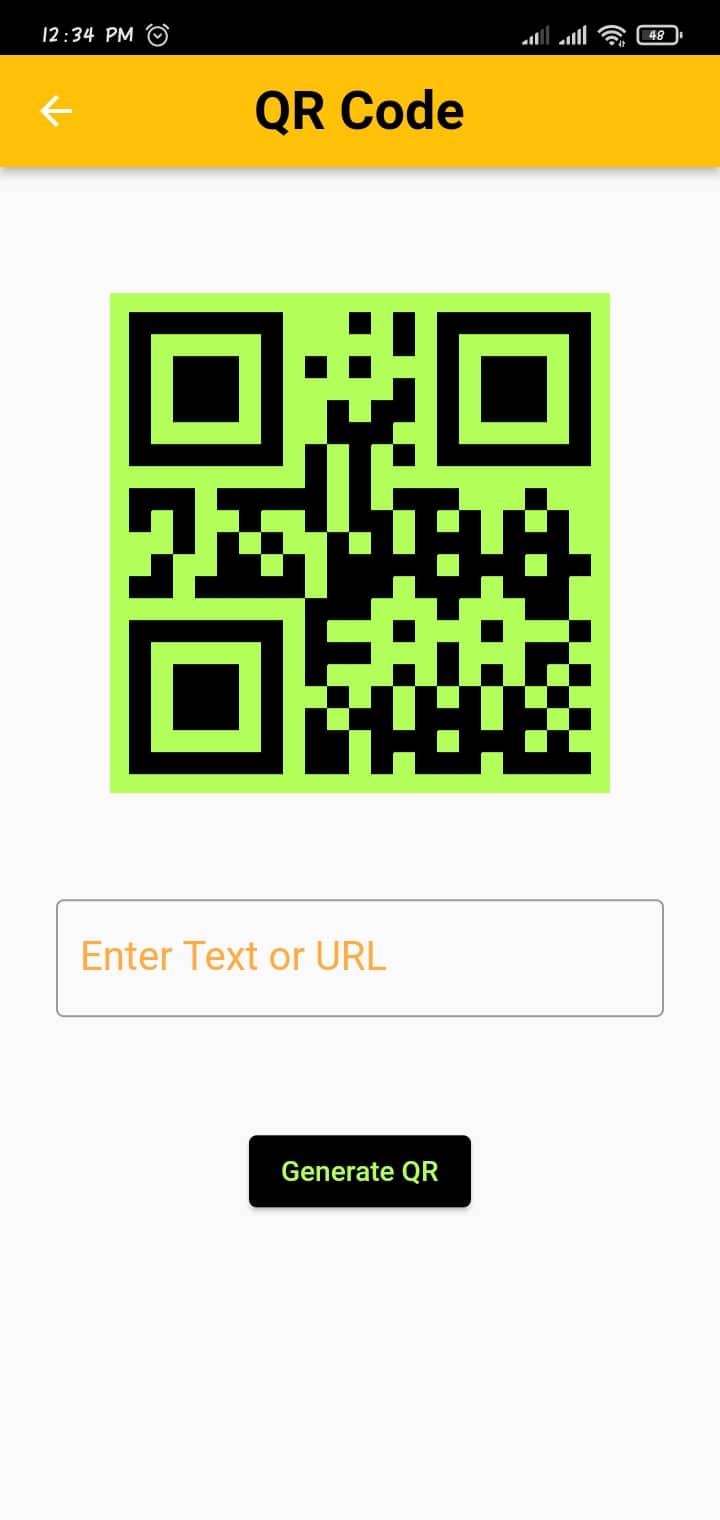Tap the alarm clock icon in status bar

point(157,33)
